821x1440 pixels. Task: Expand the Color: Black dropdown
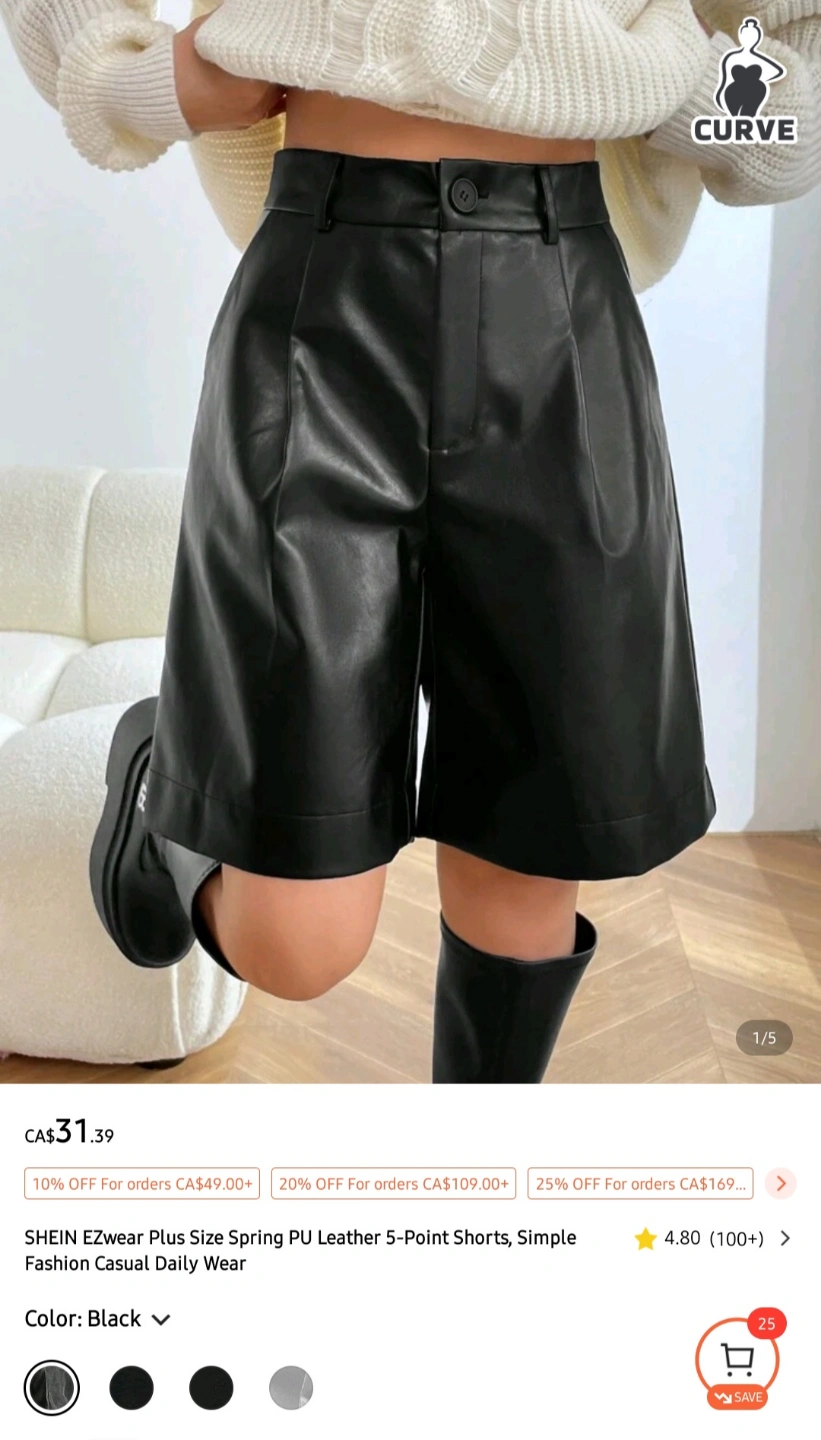click(97, 1319)
